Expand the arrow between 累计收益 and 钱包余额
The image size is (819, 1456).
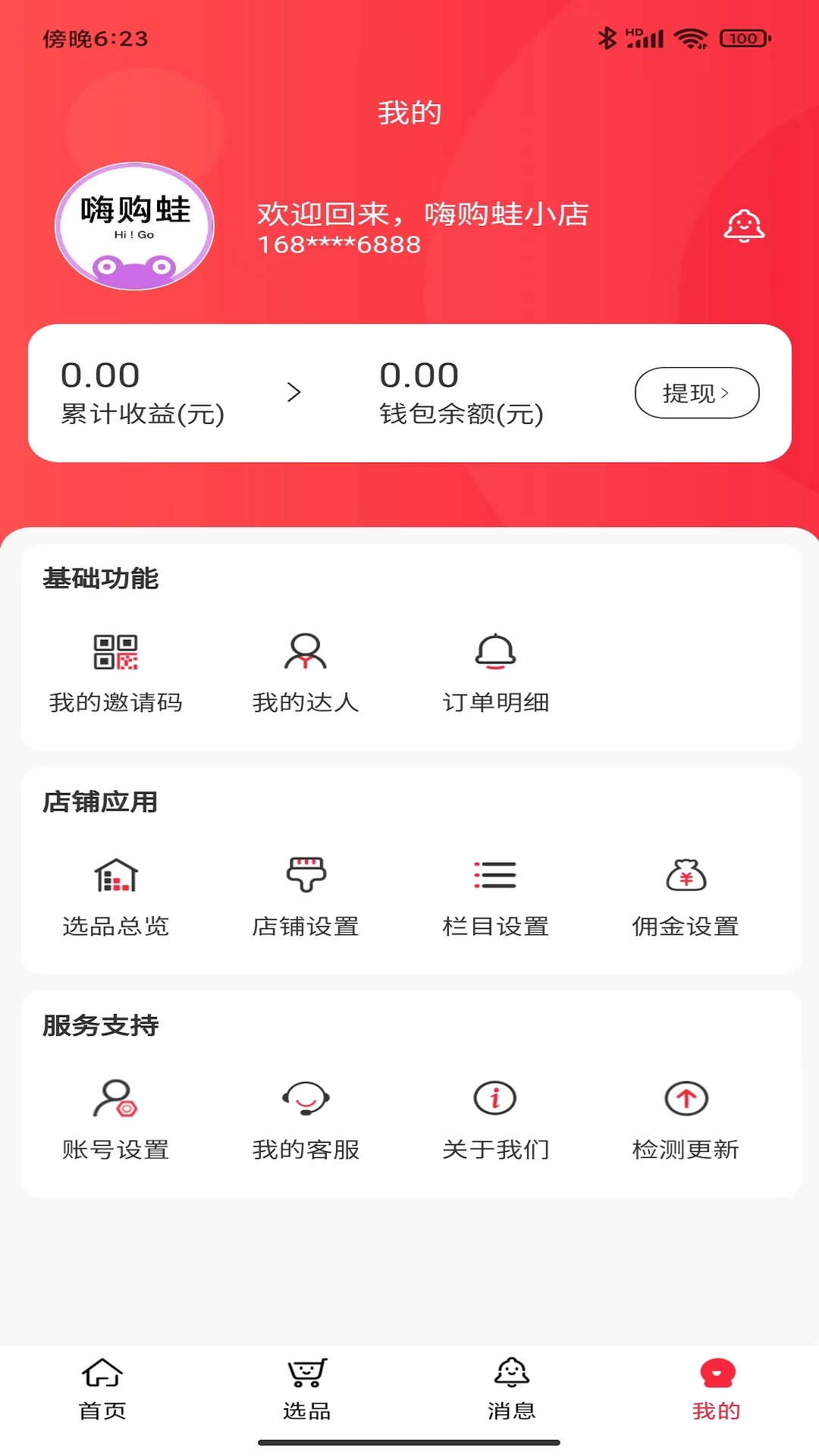294,392
